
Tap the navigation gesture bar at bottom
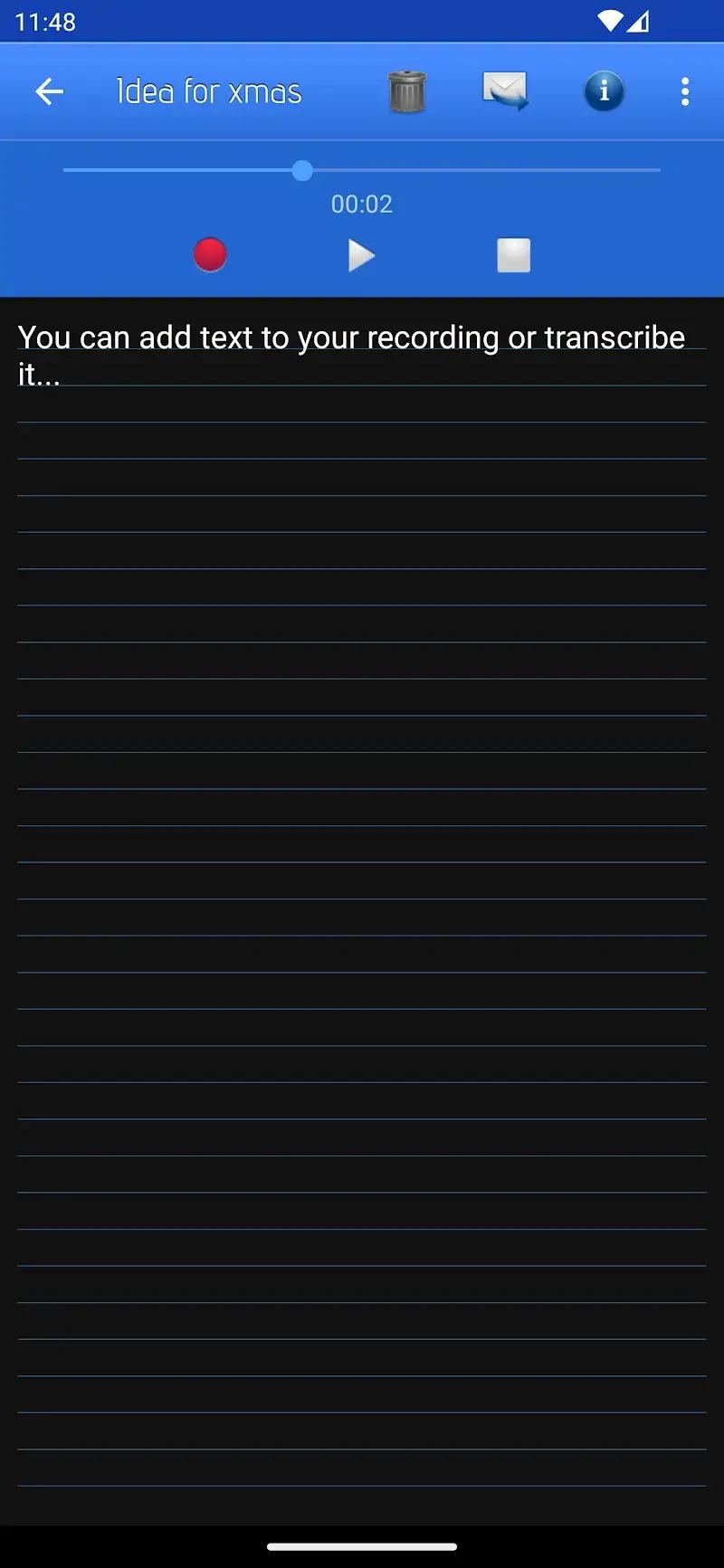pyautogui.click(x=361, y=1544)
